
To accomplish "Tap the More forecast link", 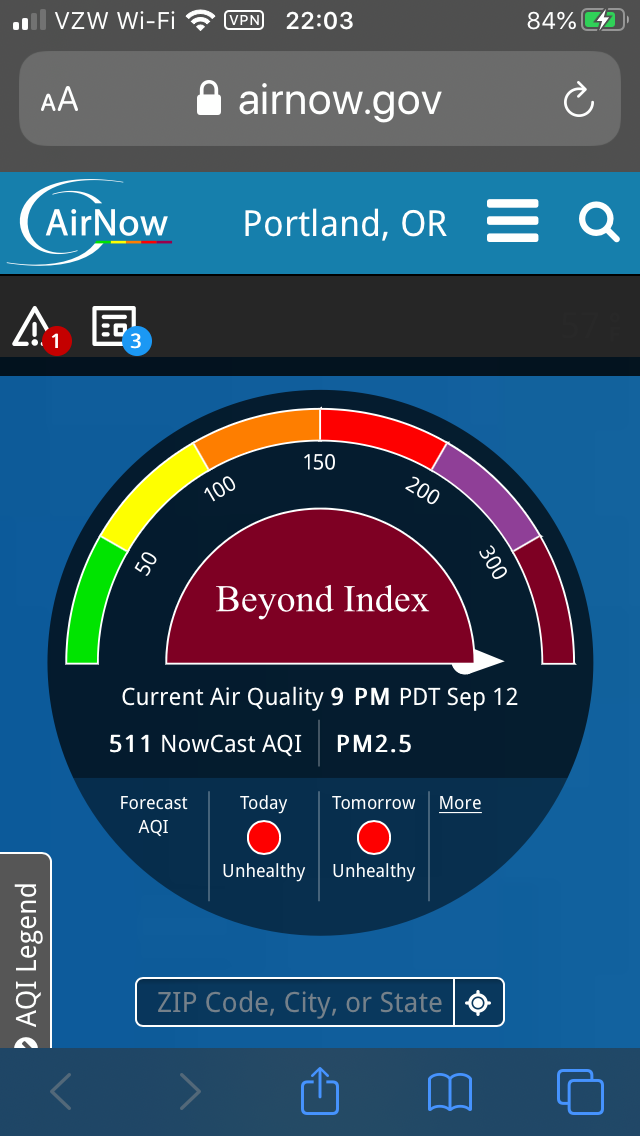I will click(x=460, y=803).
